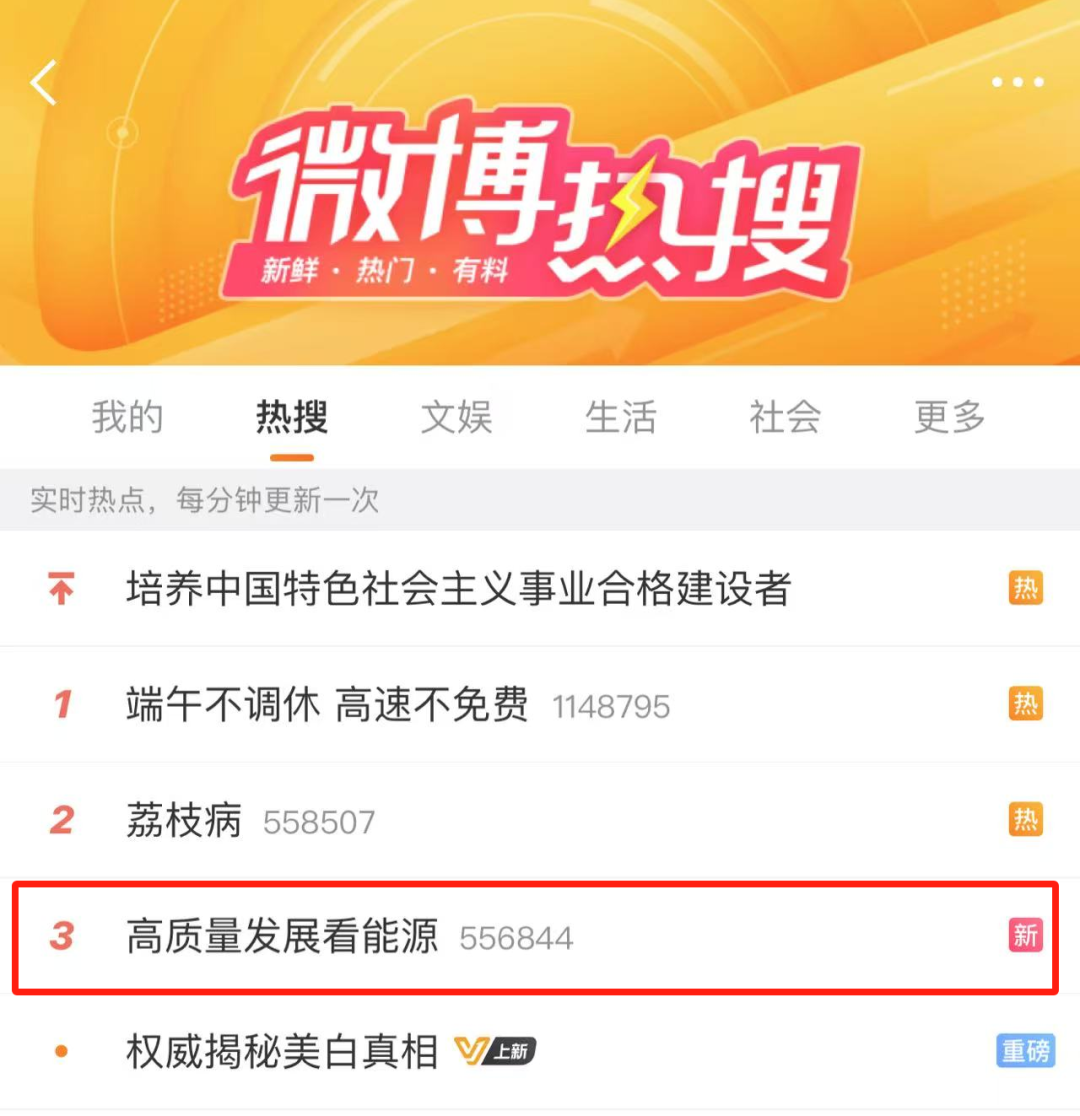
Task: Switch to the 我的 tab
Action: (127, 417)
